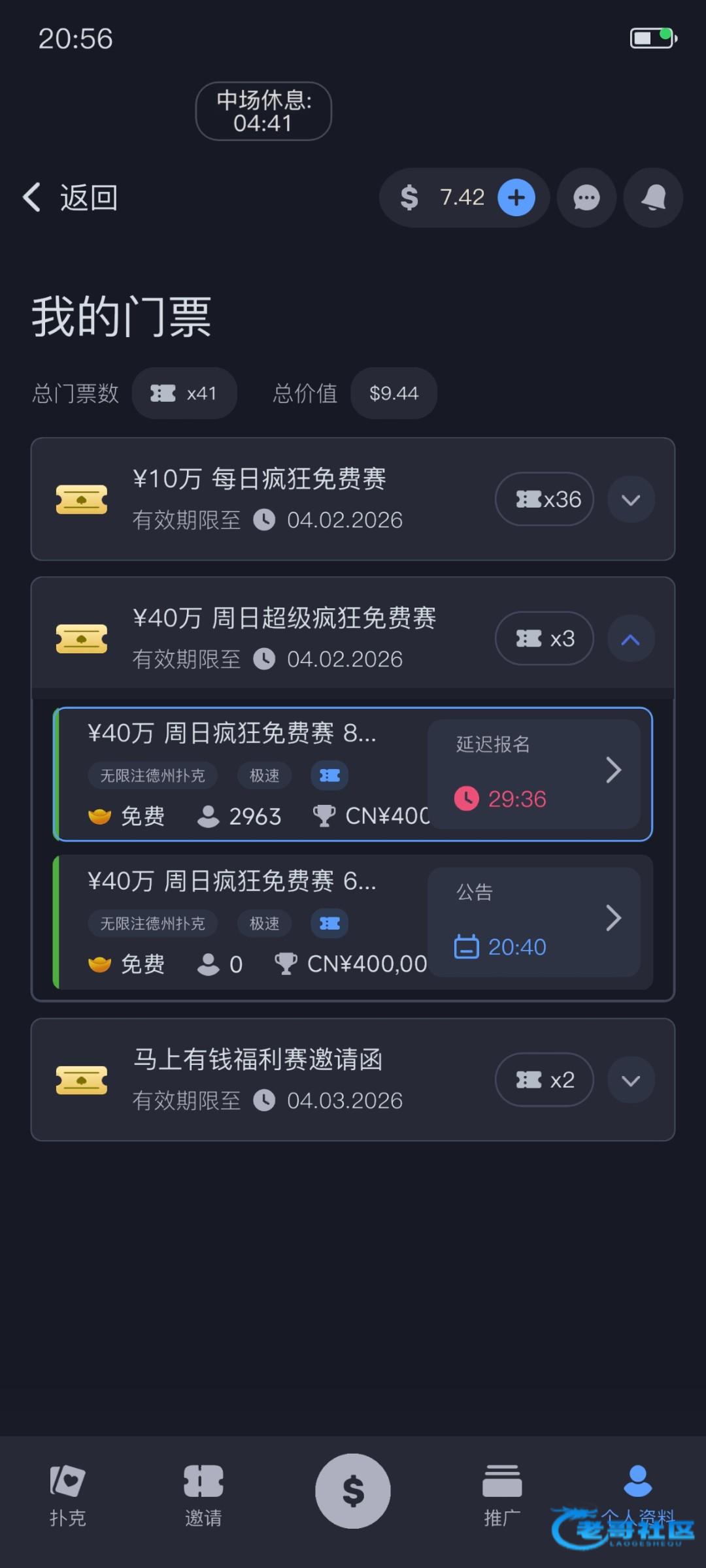The image size is (706, 1568).
Task: Open the center dollar cashier button
Action: [x=353, y=1491]
